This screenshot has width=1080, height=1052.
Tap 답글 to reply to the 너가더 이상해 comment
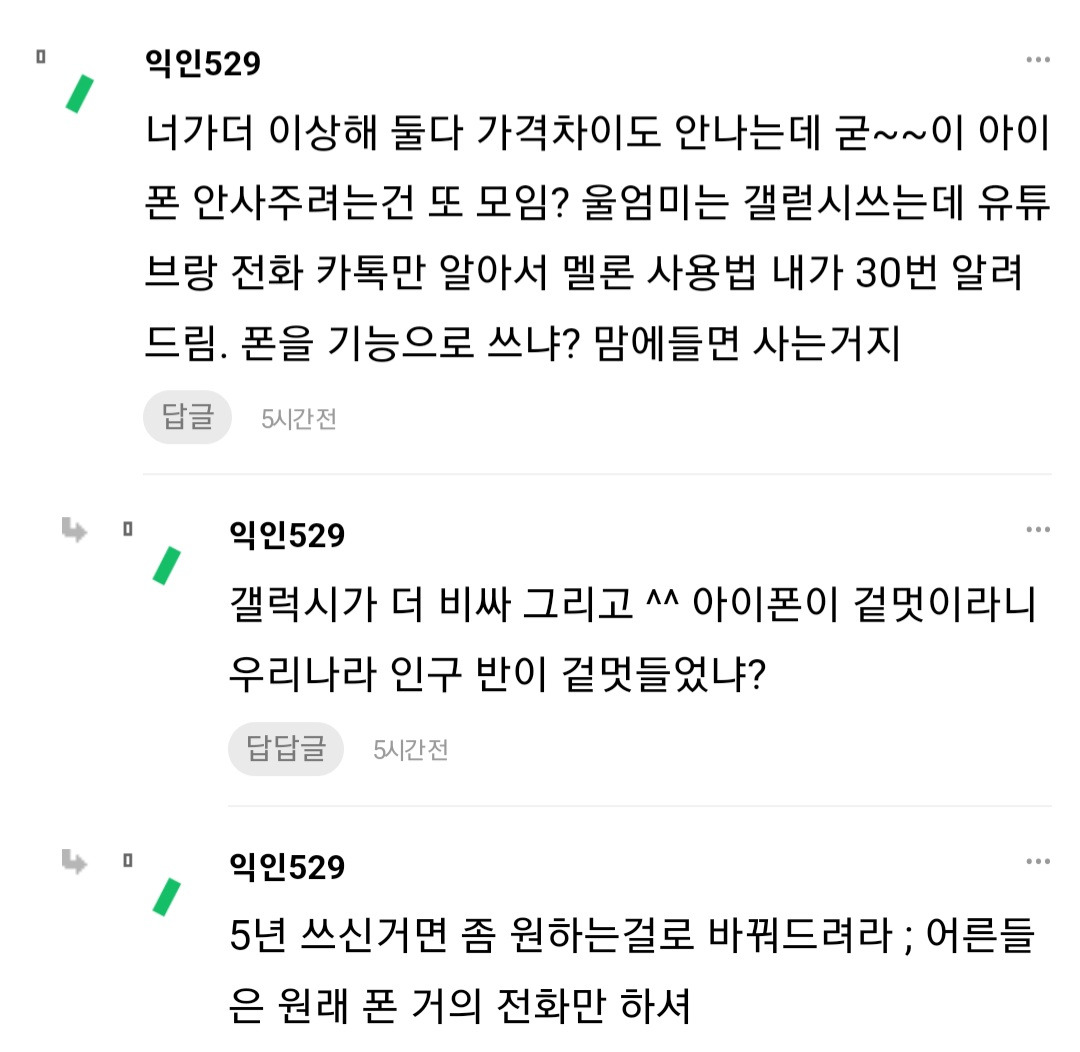coord(187,417)
